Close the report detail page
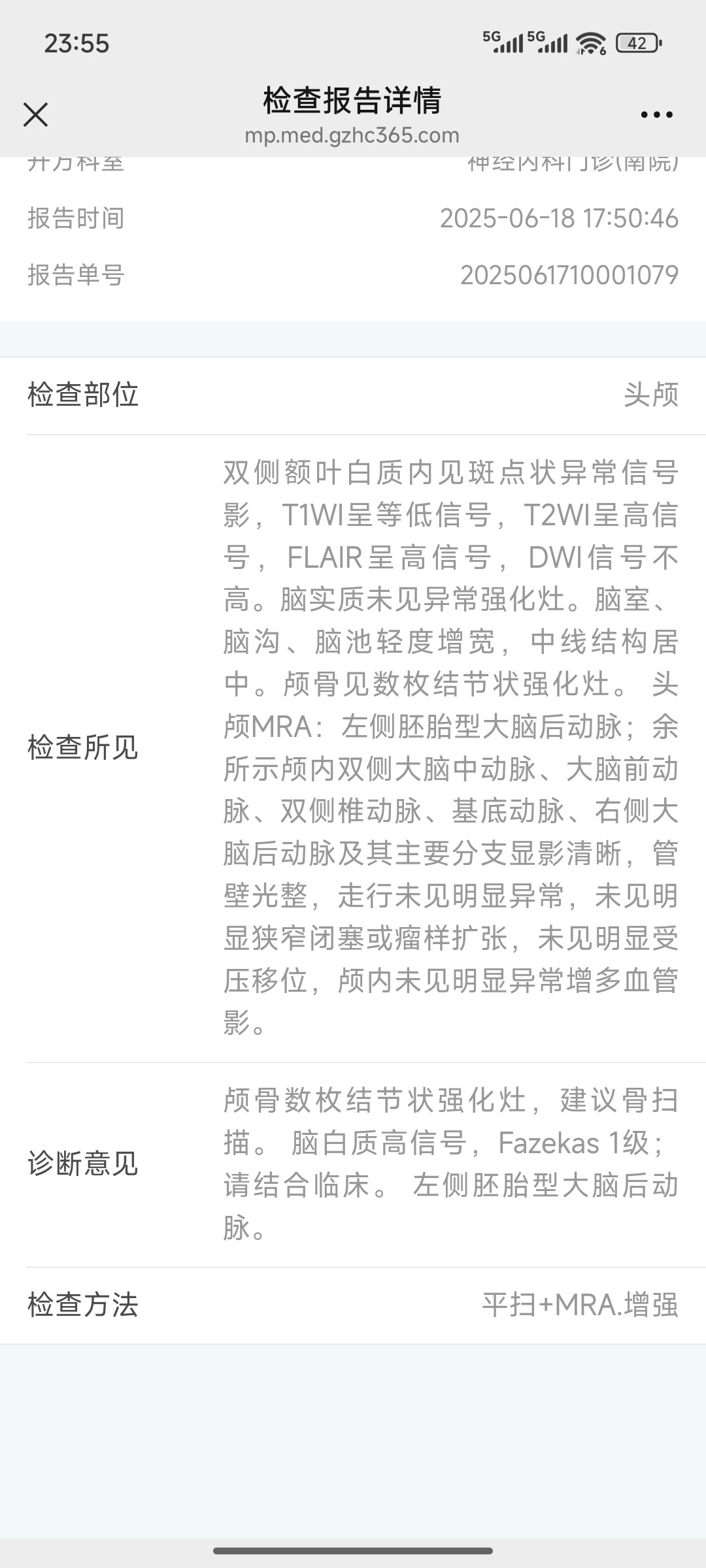Viewport: 706px width, 1568px height. pyautogui.click(x=36, y=115)
